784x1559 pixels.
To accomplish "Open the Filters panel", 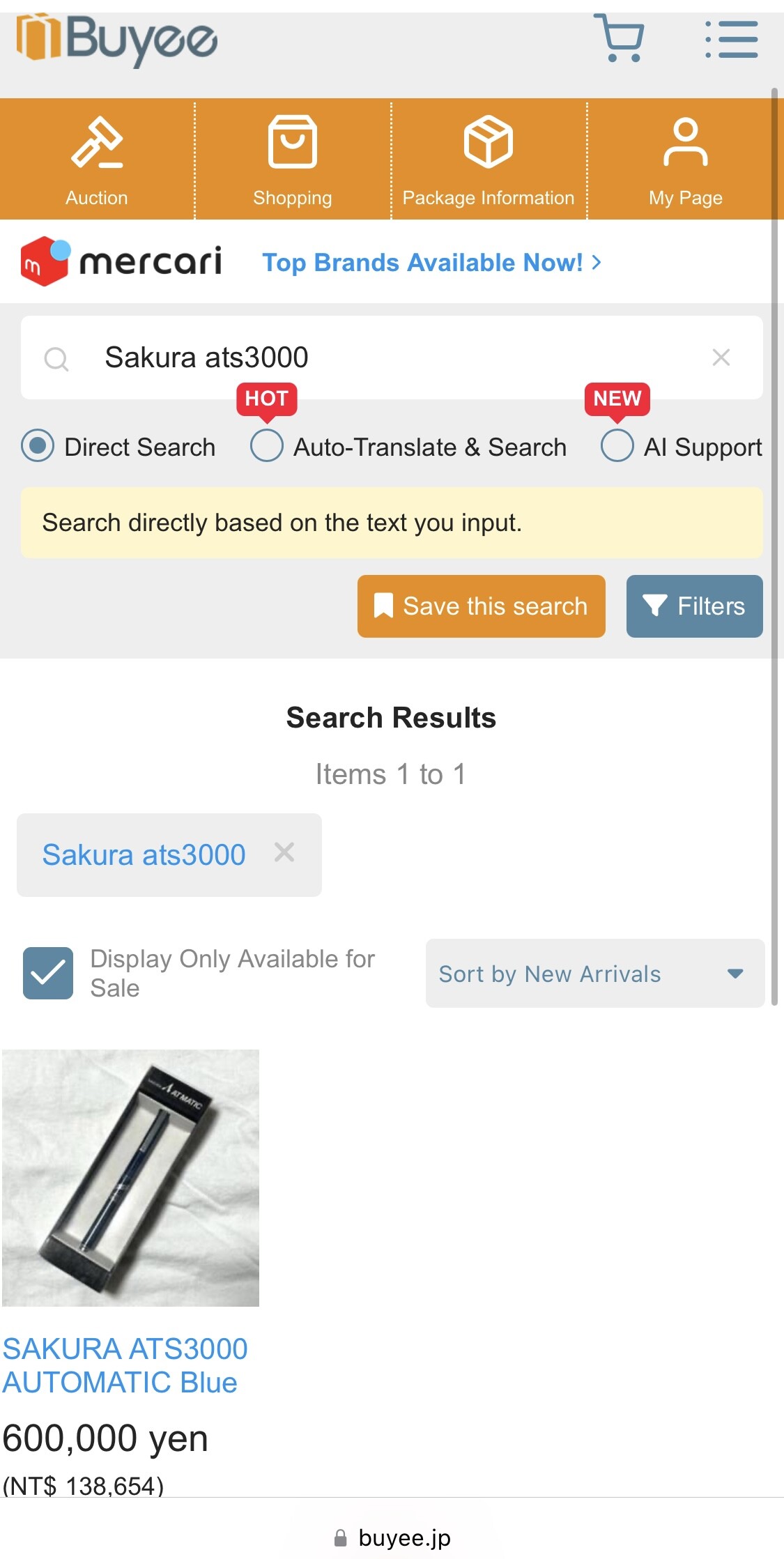I will pyautogui.click(x=694, y=606).
